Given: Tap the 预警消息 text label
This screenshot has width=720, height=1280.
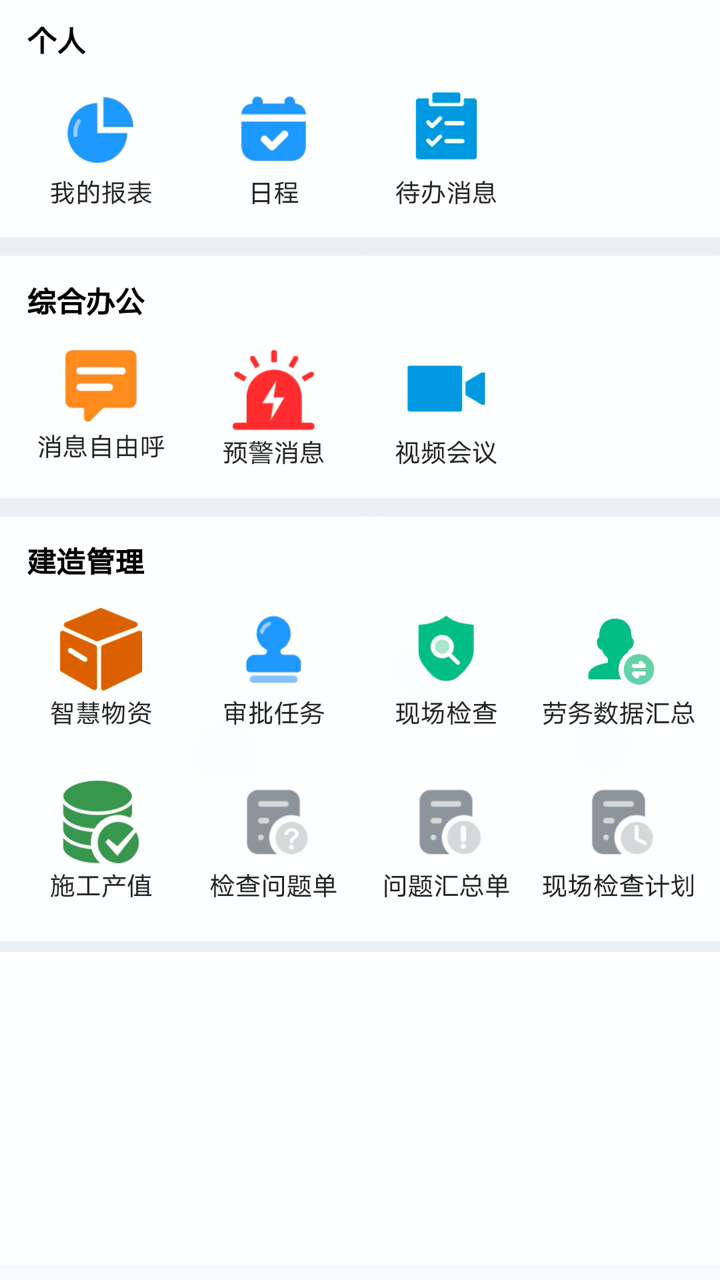Looking at the screenshot, I should click(273, 453).
